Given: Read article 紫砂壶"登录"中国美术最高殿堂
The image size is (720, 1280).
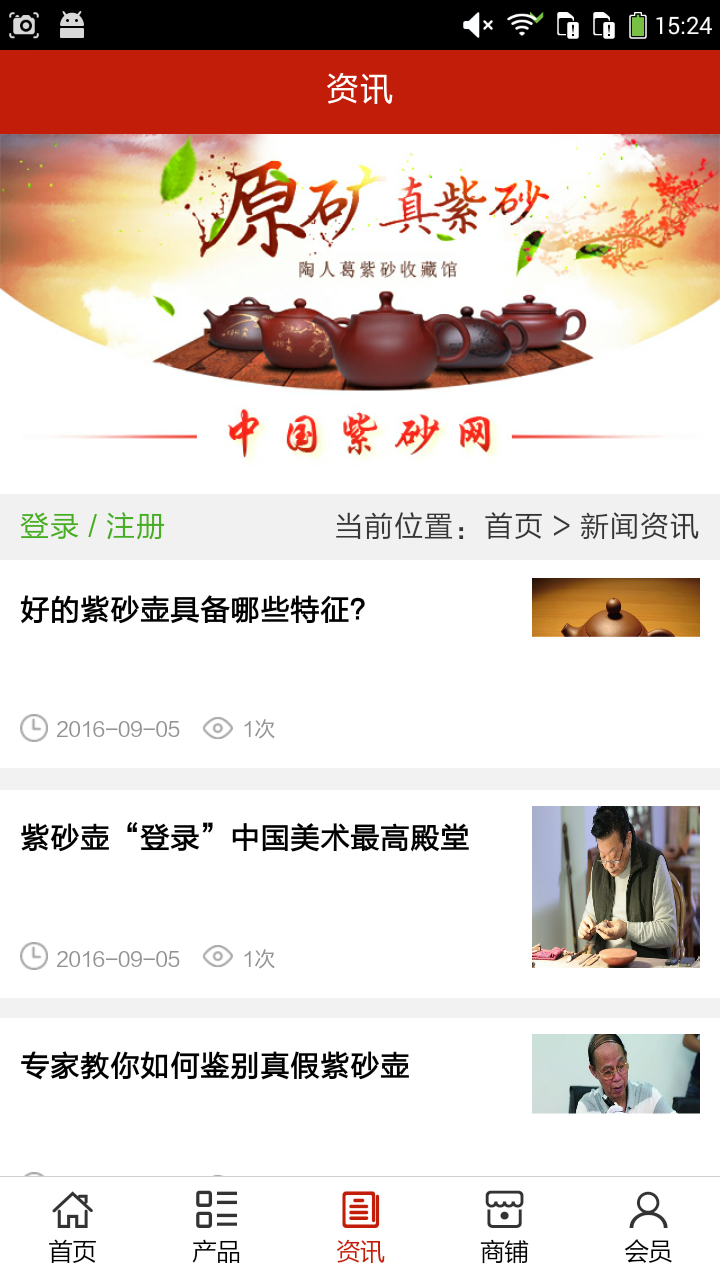Looking at the screenshot, I should (x=245, y=838).
